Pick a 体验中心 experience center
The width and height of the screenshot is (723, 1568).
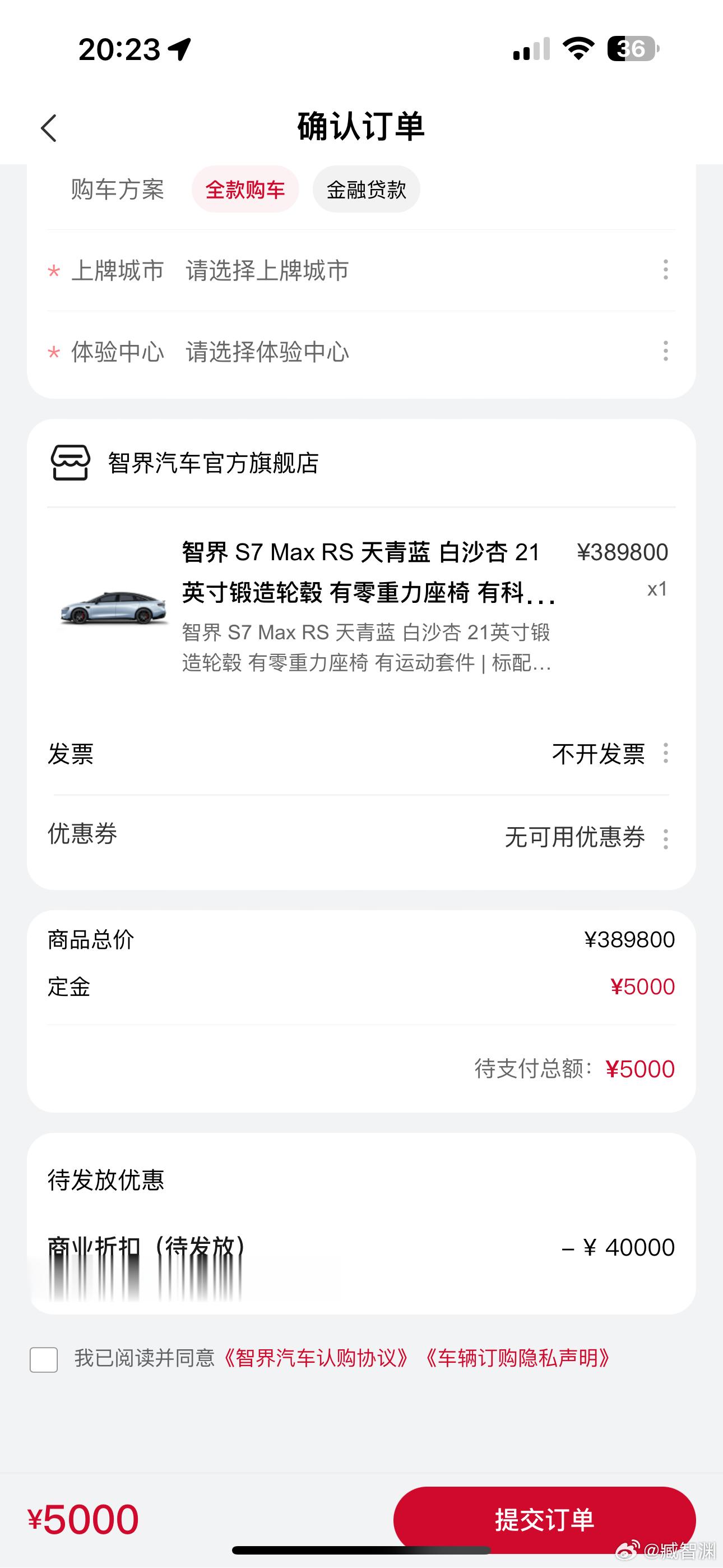click(x=361, y=351)
